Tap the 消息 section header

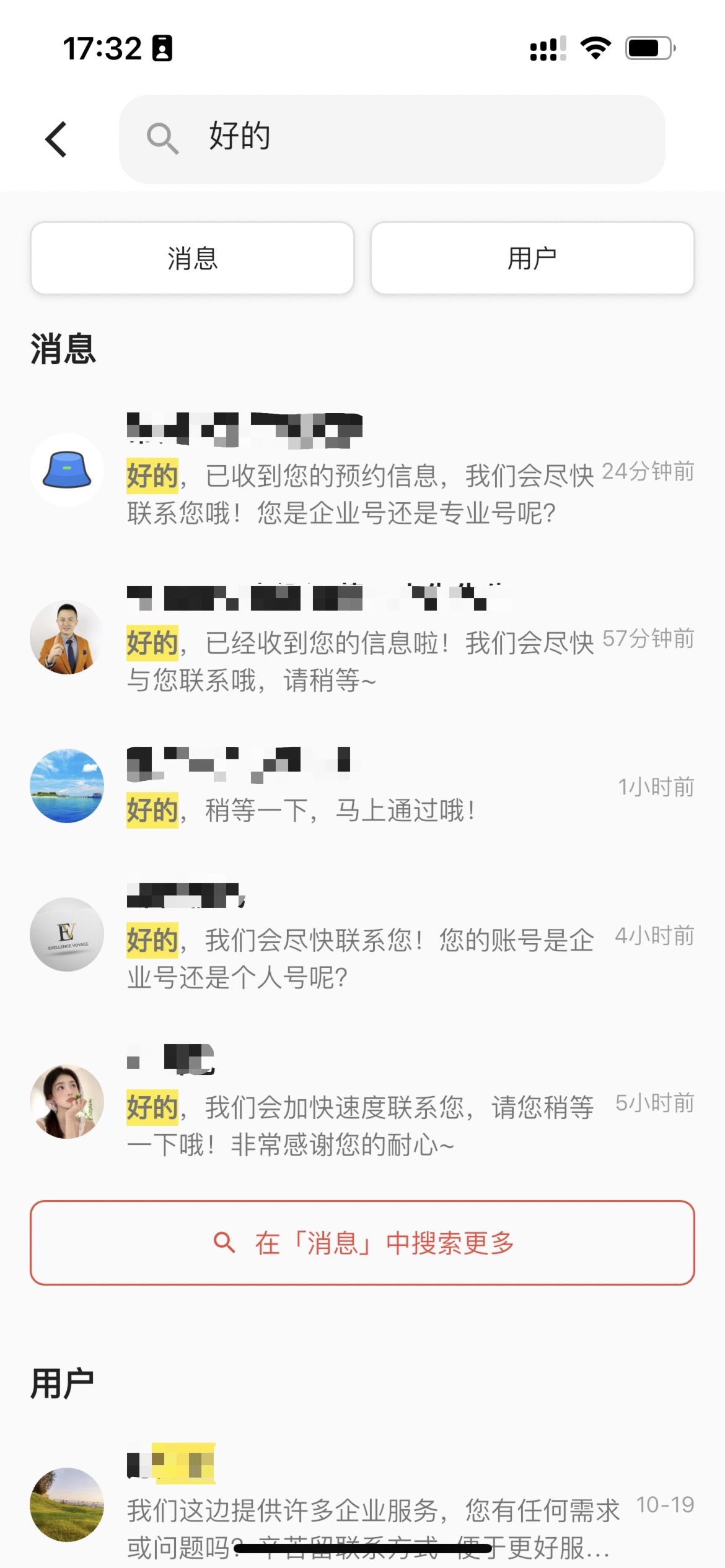(61, 346)
